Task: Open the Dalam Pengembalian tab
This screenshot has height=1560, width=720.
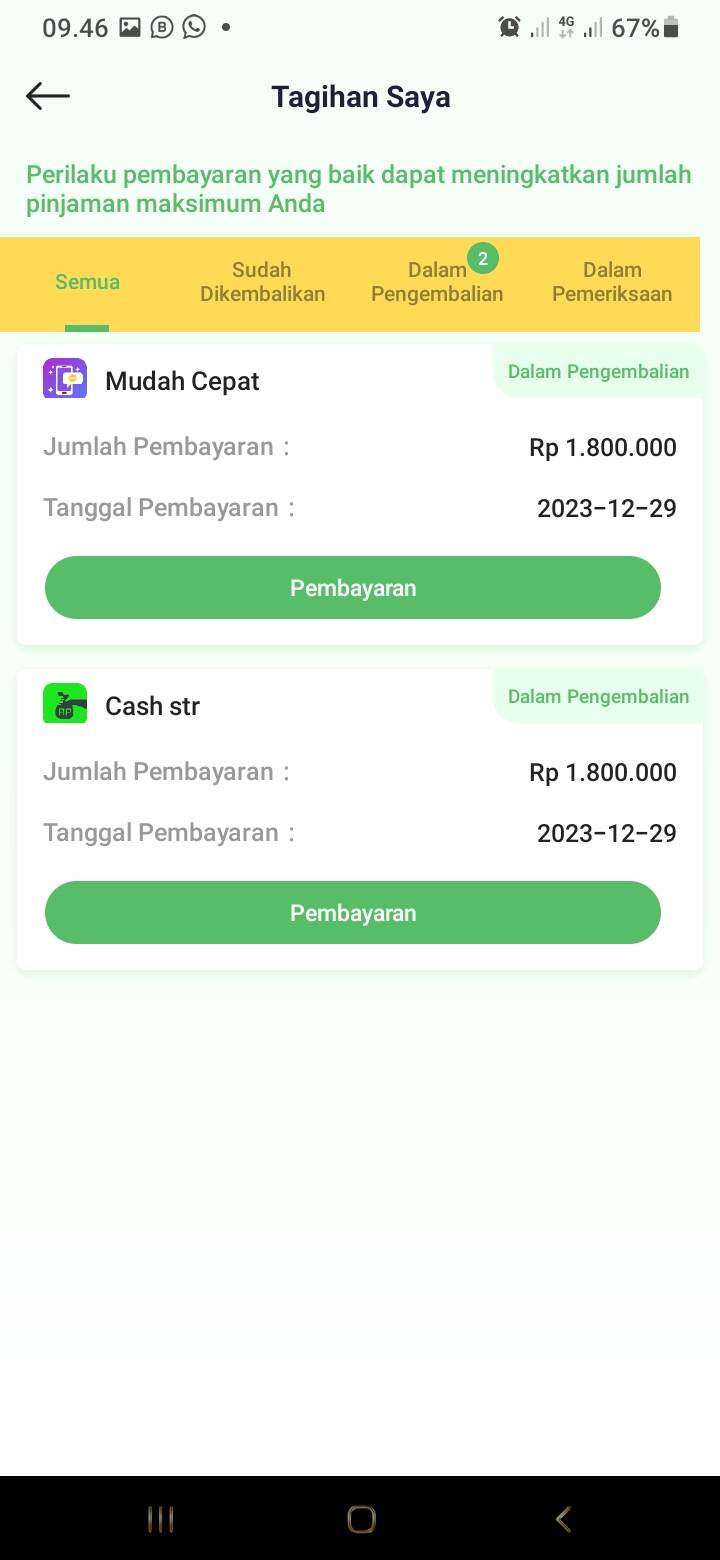Action: 437,282
